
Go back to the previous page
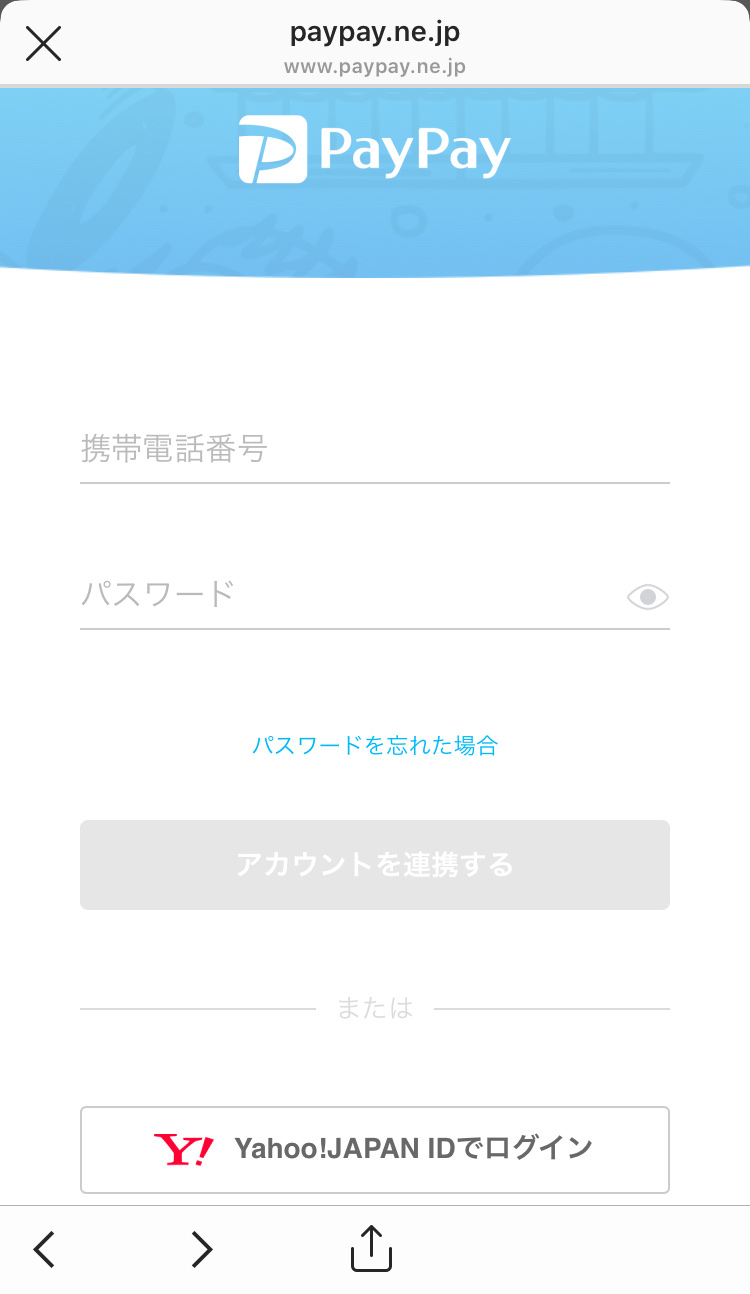(x=43, y=1250)
